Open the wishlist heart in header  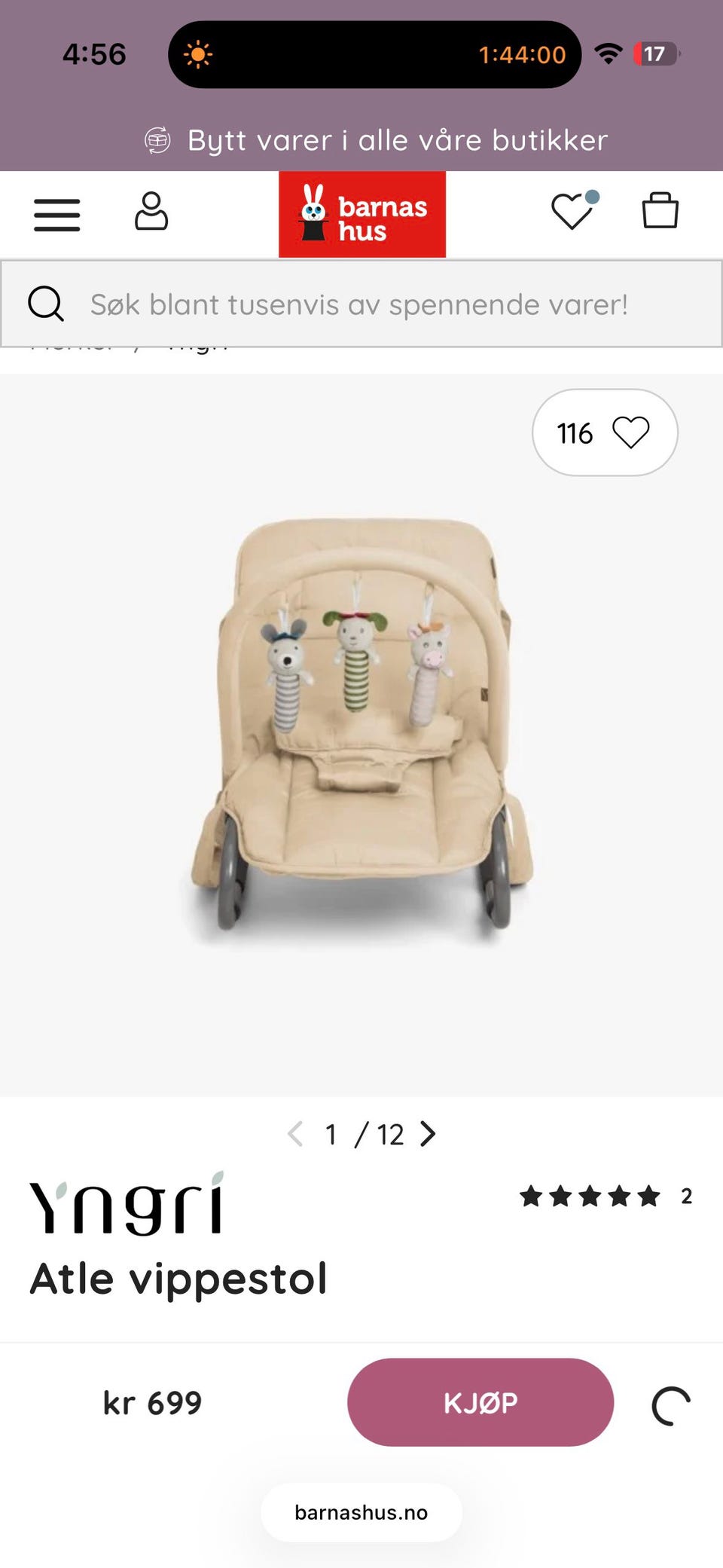point(574,210)
